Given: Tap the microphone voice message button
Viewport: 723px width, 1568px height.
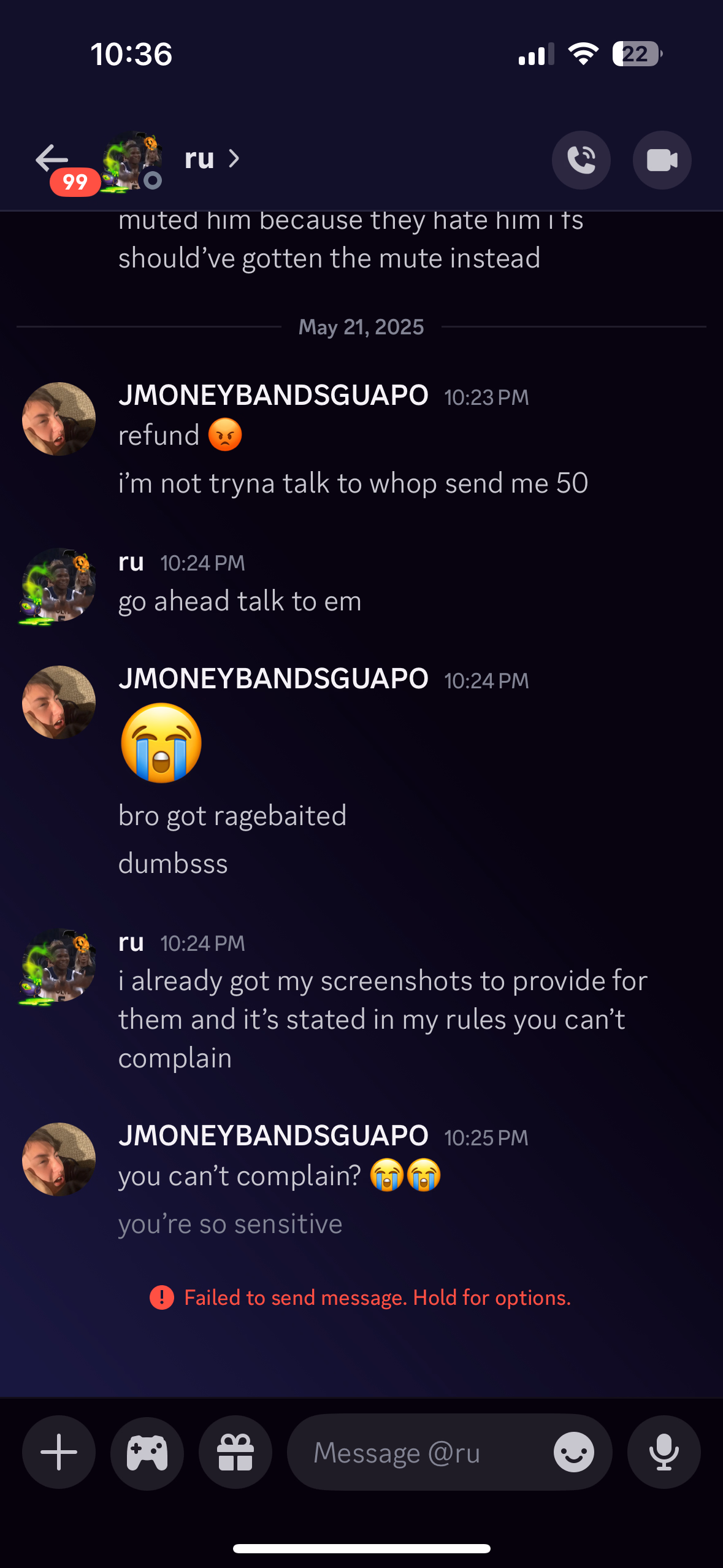Looking at the screenshot, I should click(x=664, y=1452).
